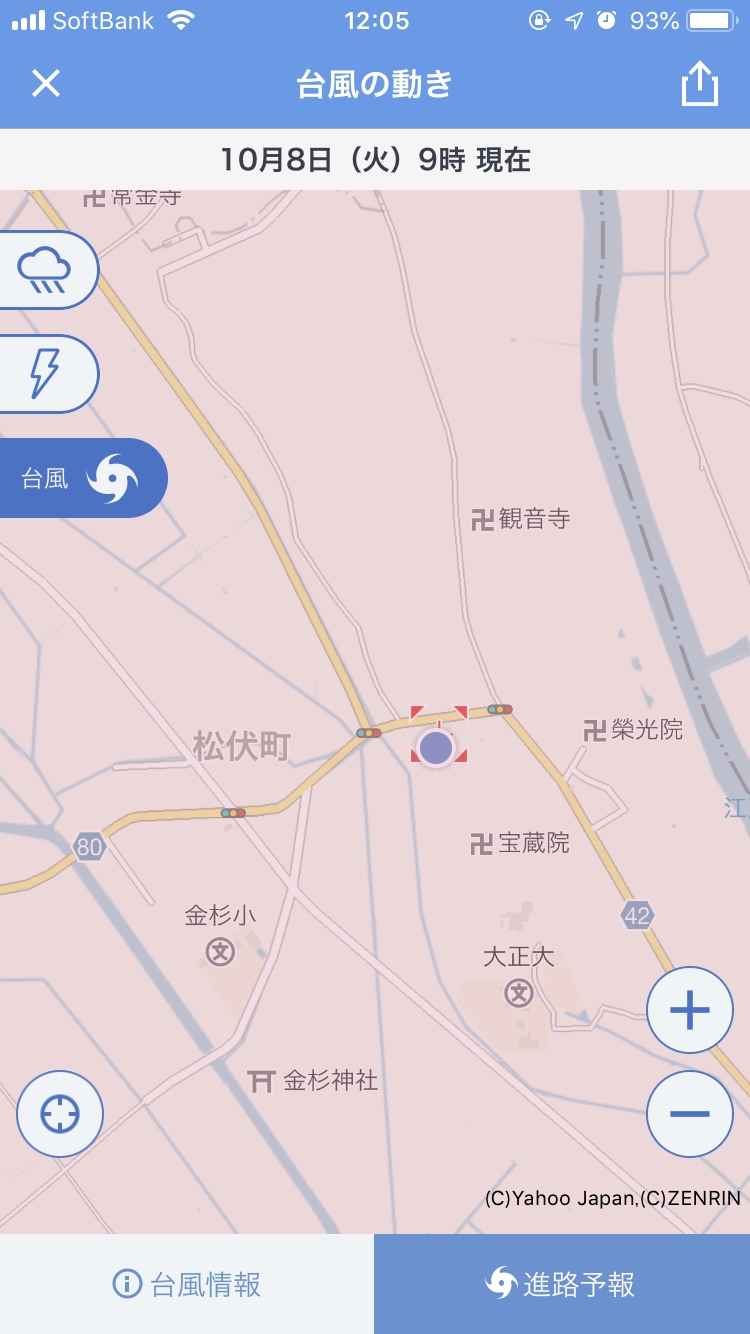
Task: Share the typhoon map
Action: 700,83
